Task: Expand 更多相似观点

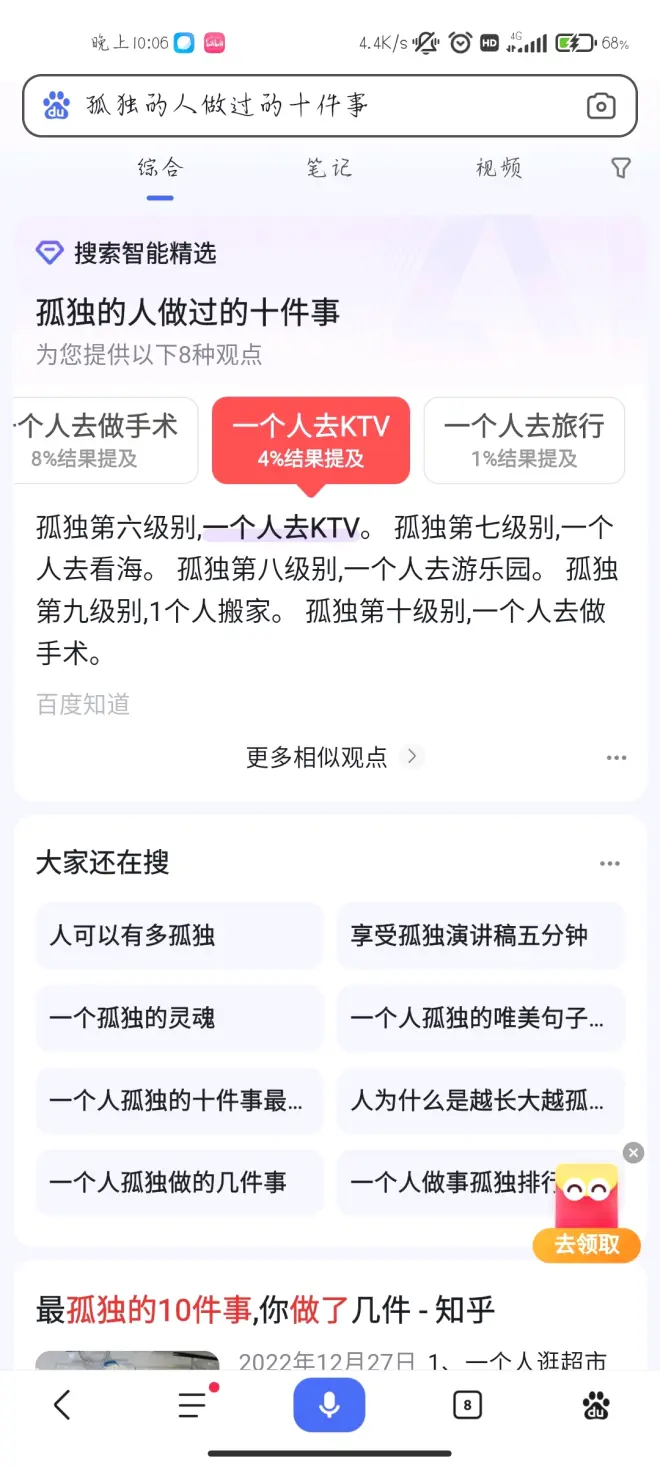Action: (330, 757)
